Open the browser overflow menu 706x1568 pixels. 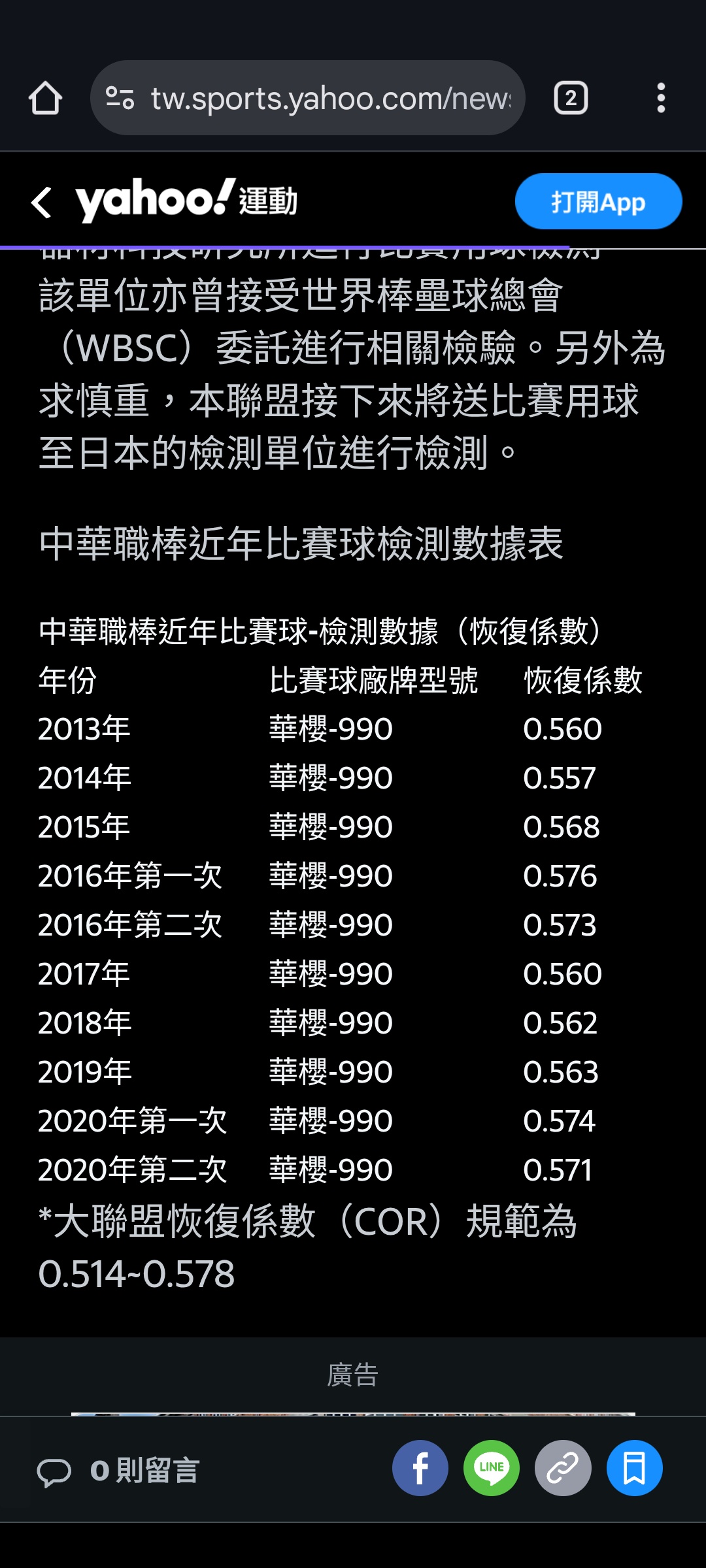click(661, 98)
